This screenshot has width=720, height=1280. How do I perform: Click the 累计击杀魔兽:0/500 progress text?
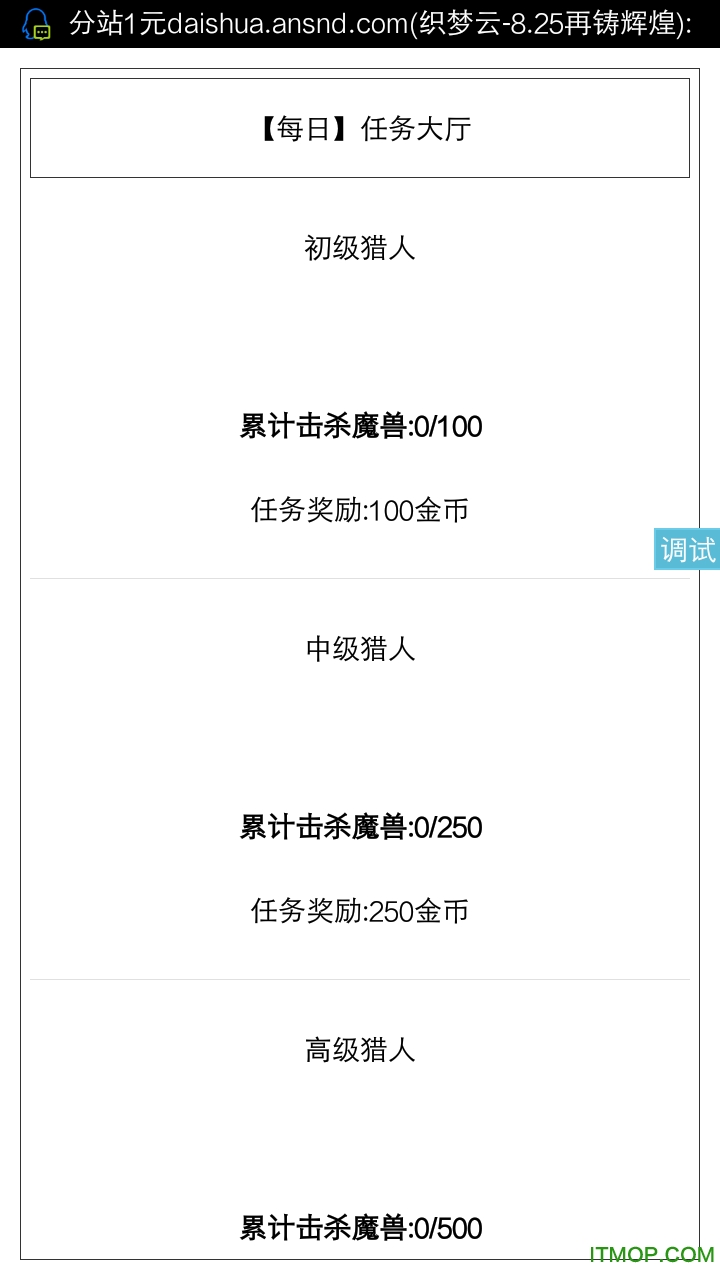point(360,1228)
